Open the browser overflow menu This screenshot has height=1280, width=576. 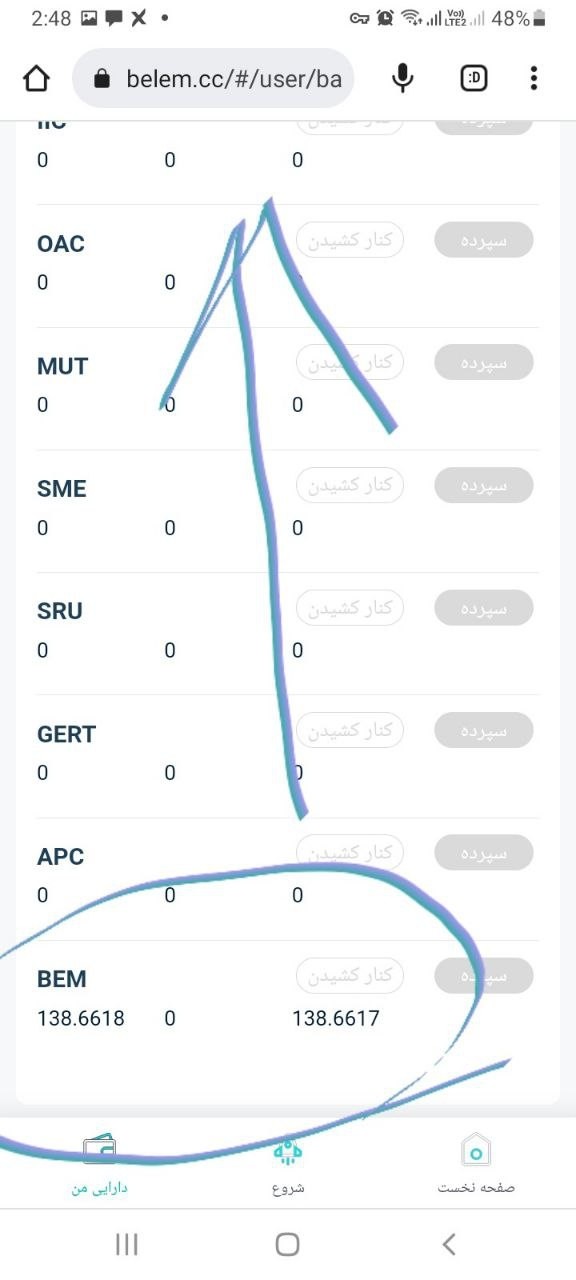click(534, 78)
